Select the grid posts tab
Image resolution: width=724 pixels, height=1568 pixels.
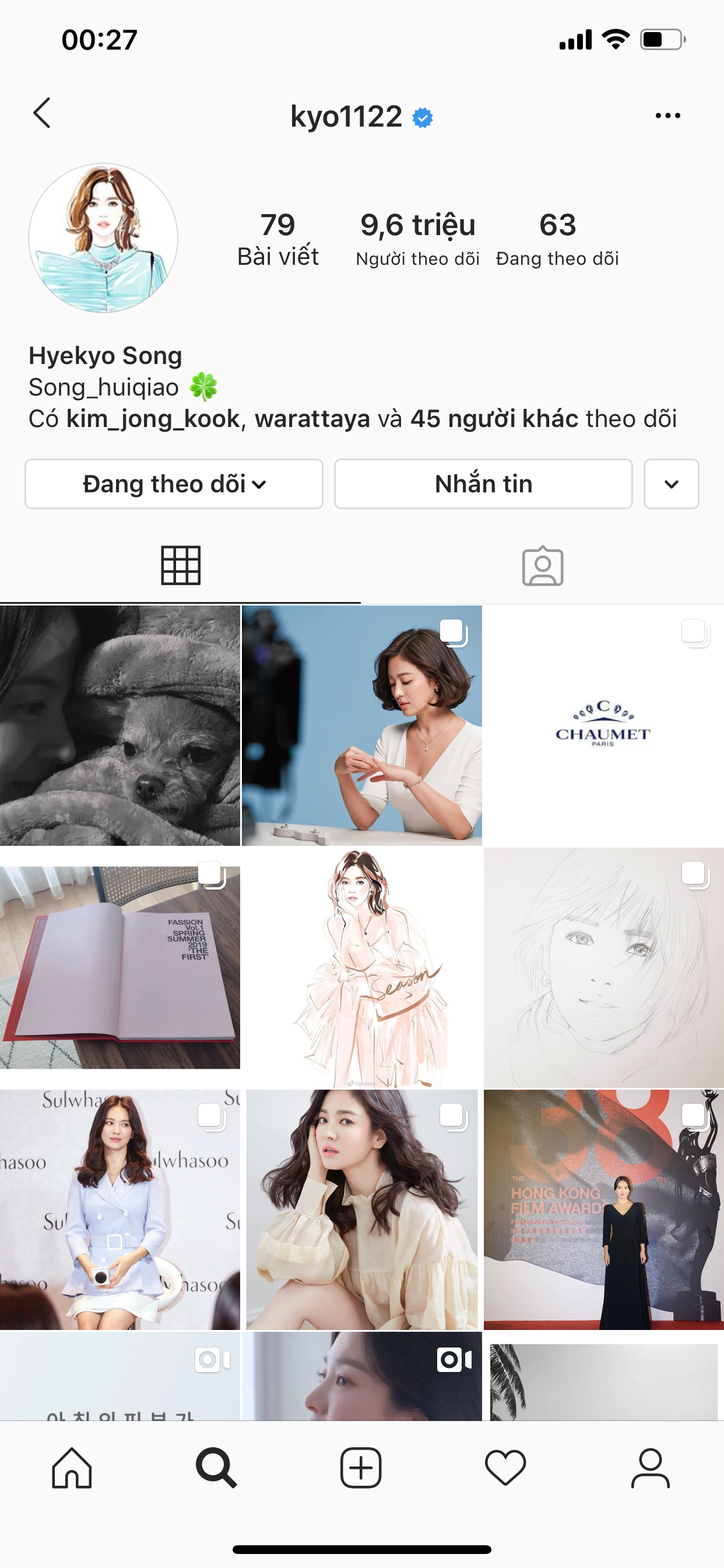181,566
